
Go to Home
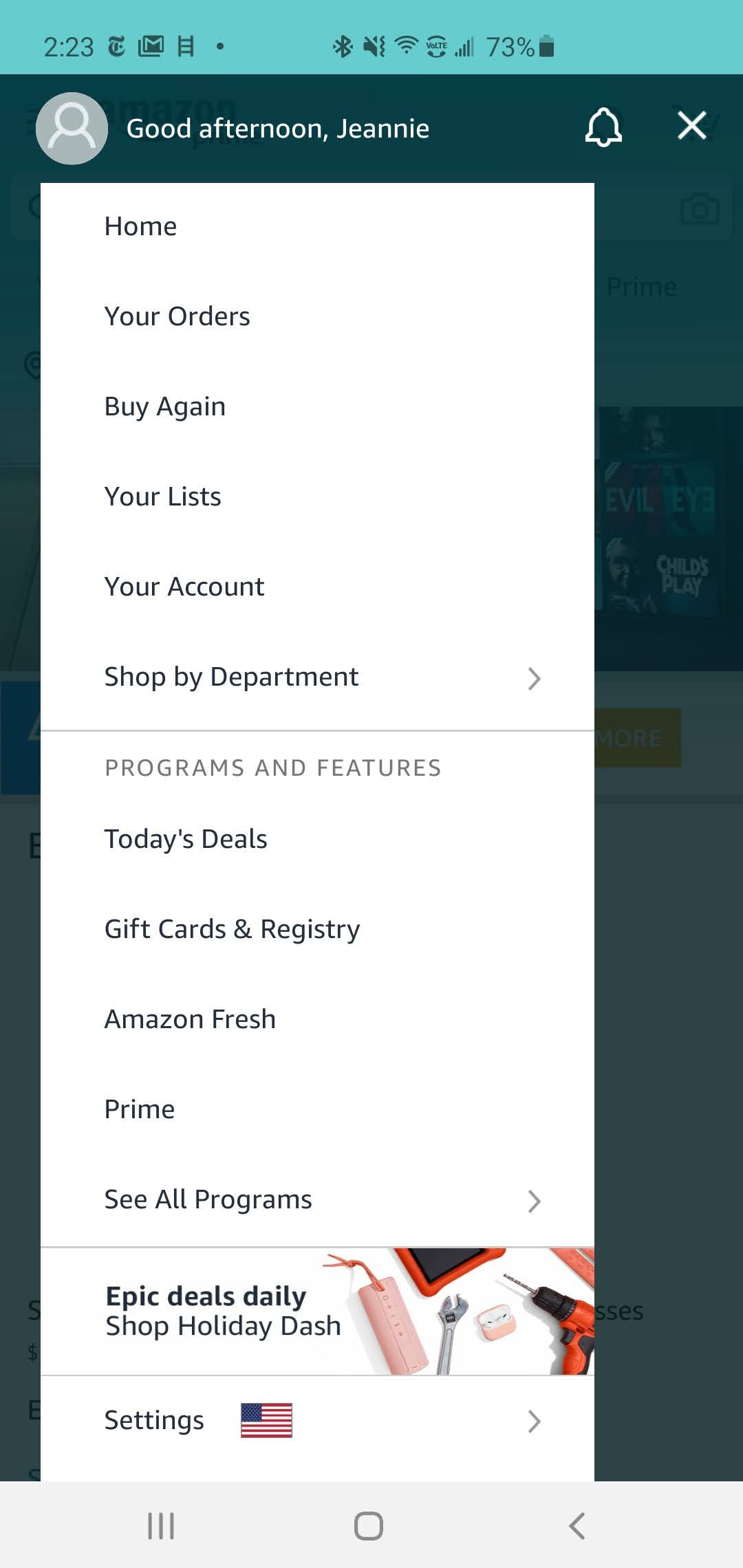tap(141, 226)
